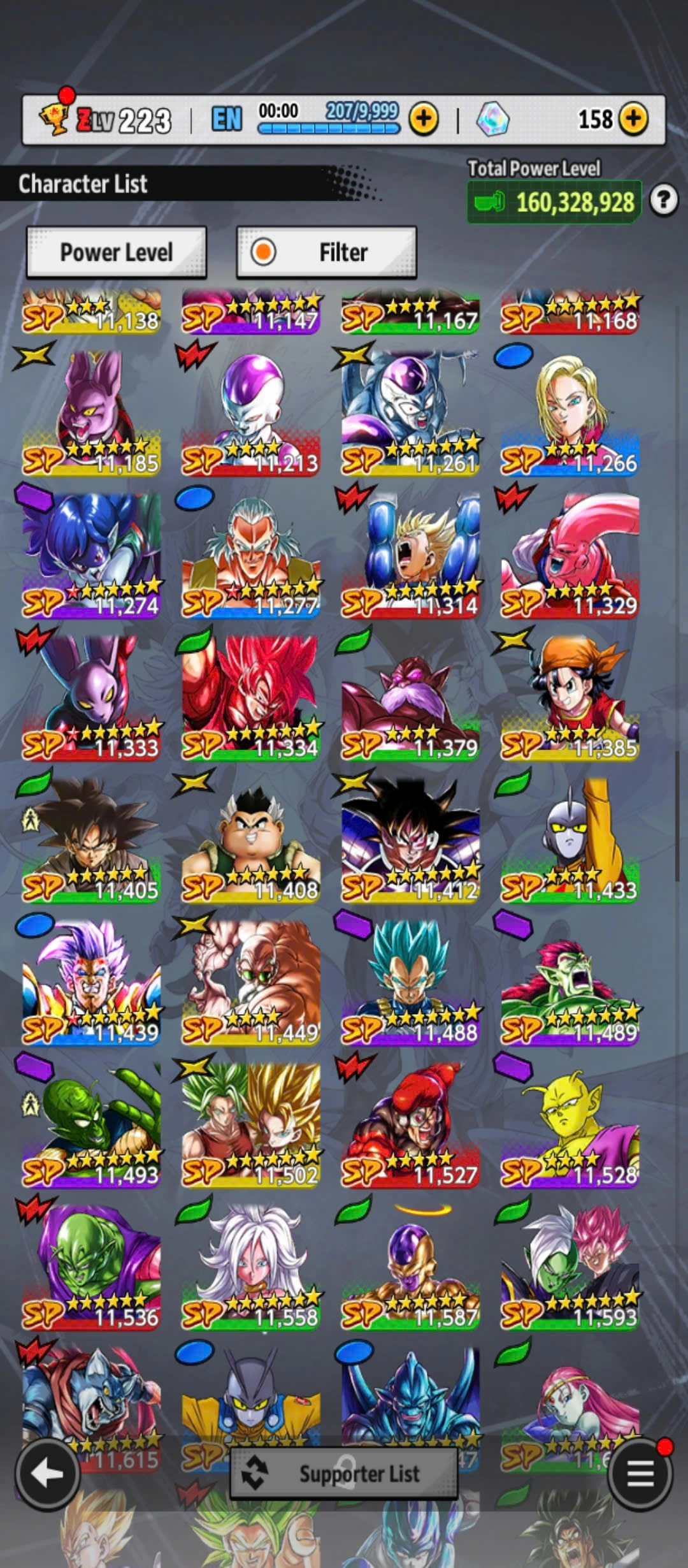This screenshot has height=1568, width=688.
Task: Open character card with power 11,488
Action: [410, 982]
